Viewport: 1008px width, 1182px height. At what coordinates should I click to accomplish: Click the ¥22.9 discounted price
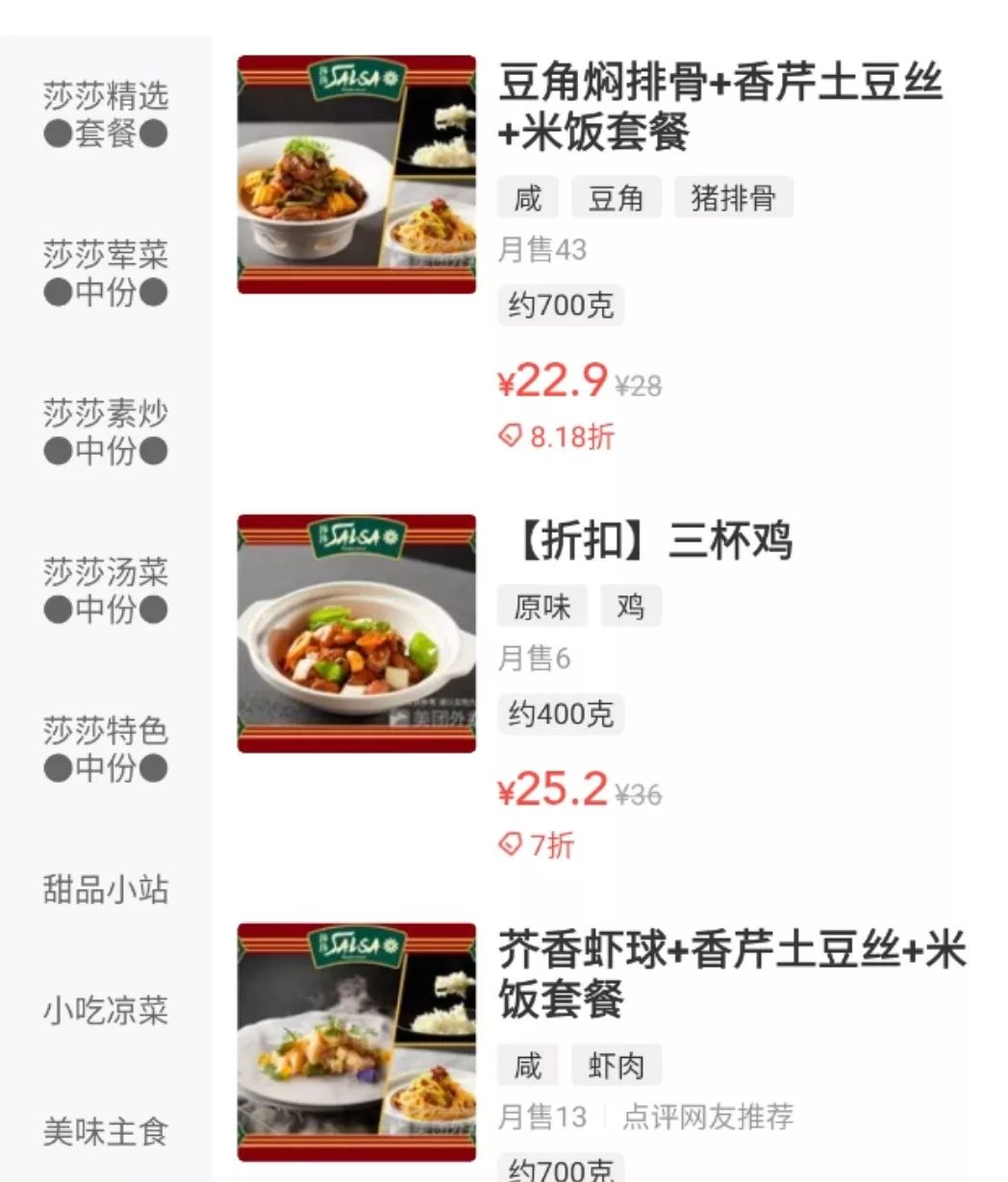551,382
